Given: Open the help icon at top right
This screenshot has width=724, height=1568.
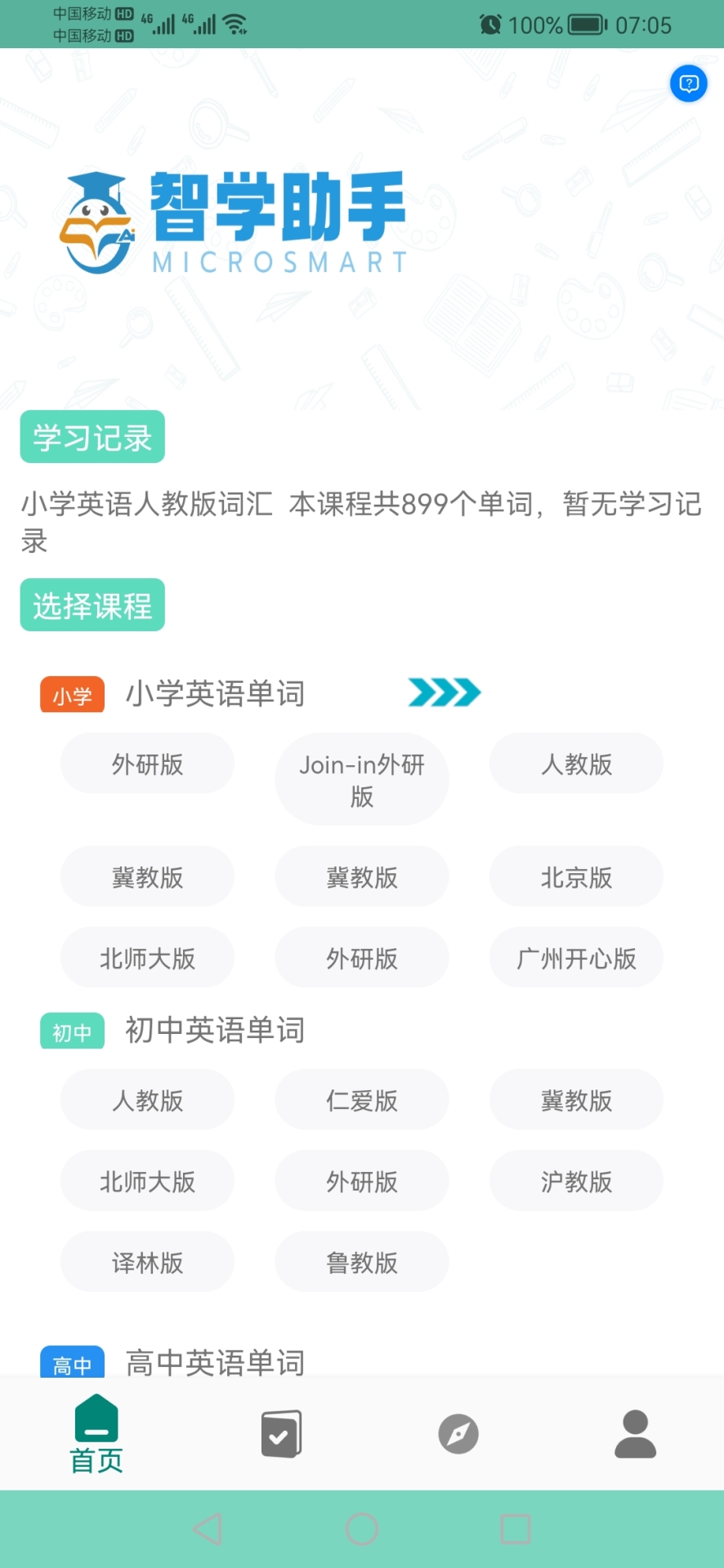Looking at the screenshot, I should pyautogui.click(x=688, y=83).
